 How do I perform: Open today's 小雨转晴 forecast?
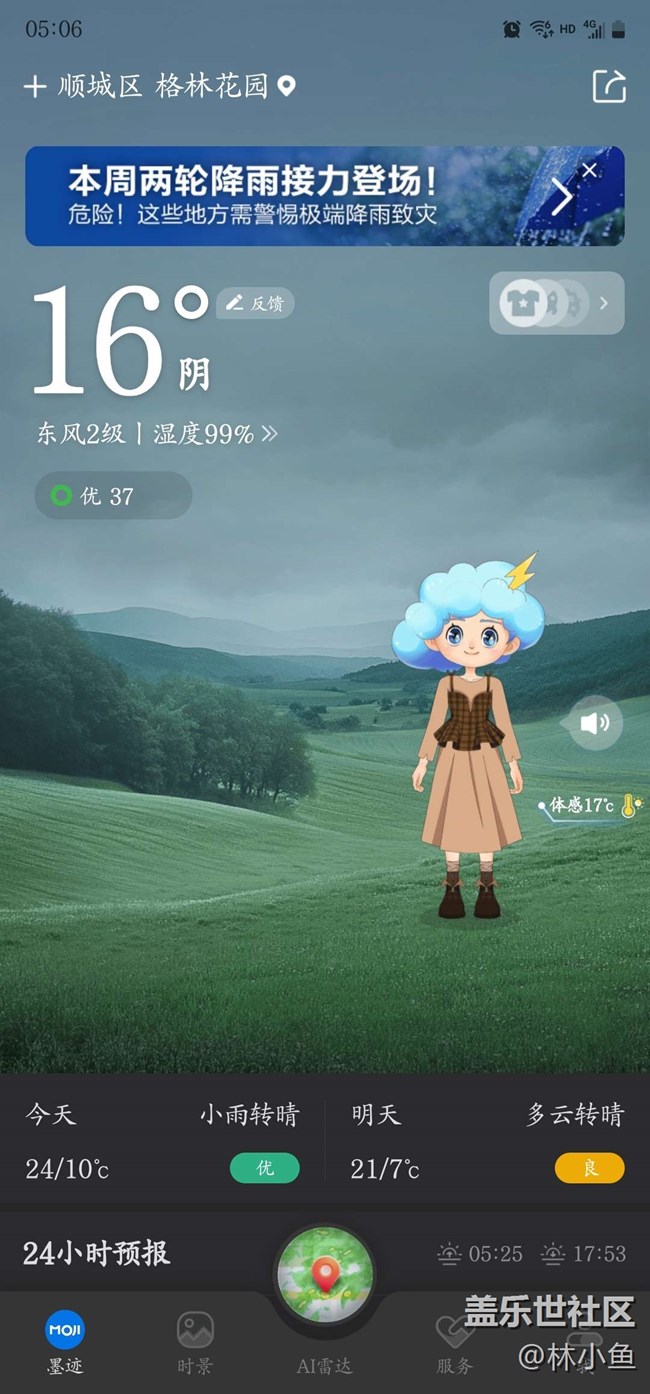point(163,1141)
